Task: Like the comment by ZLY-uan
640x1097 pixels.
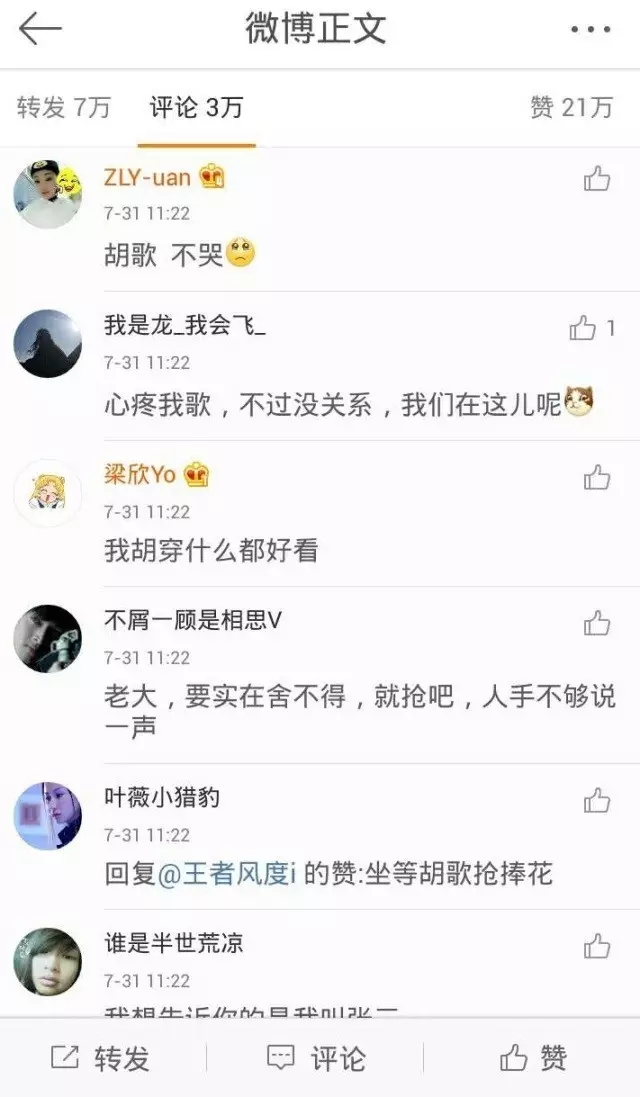Action: pos(597,179)
